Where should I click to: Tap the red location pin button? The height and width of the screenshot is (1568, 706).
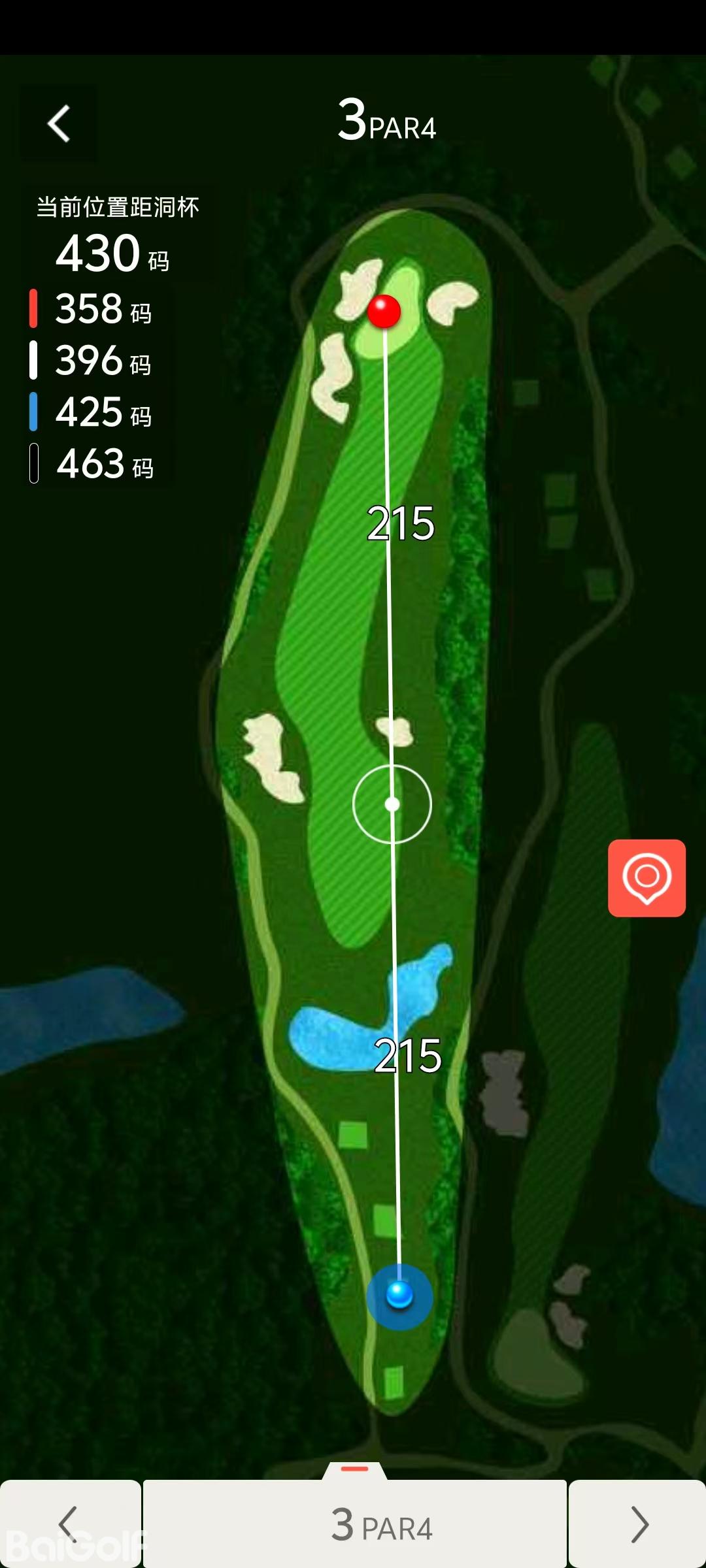647,877
